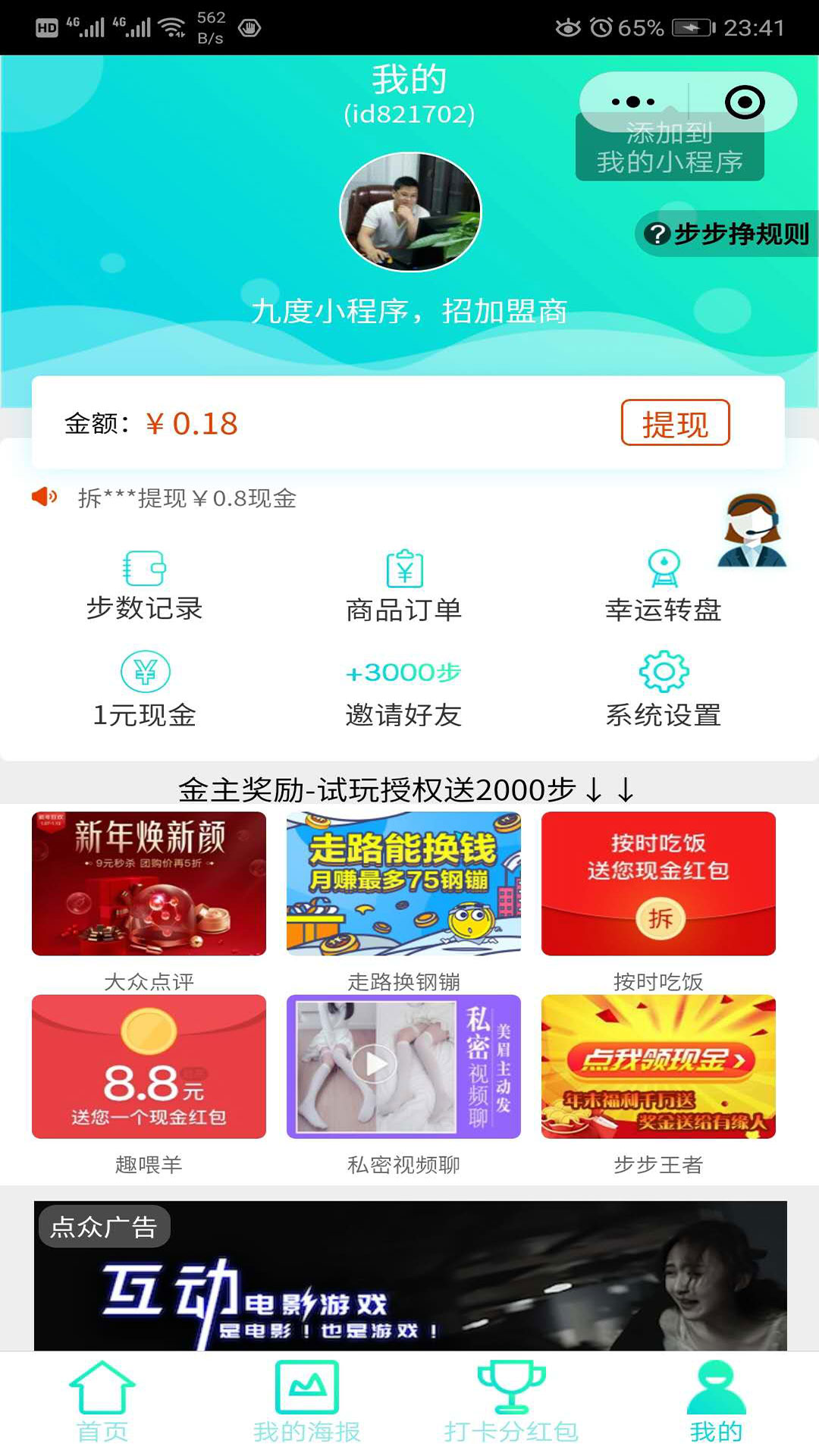Open the mini program three-dot menu
This screenshot has height=1456, width=819.
click(633, 102)
